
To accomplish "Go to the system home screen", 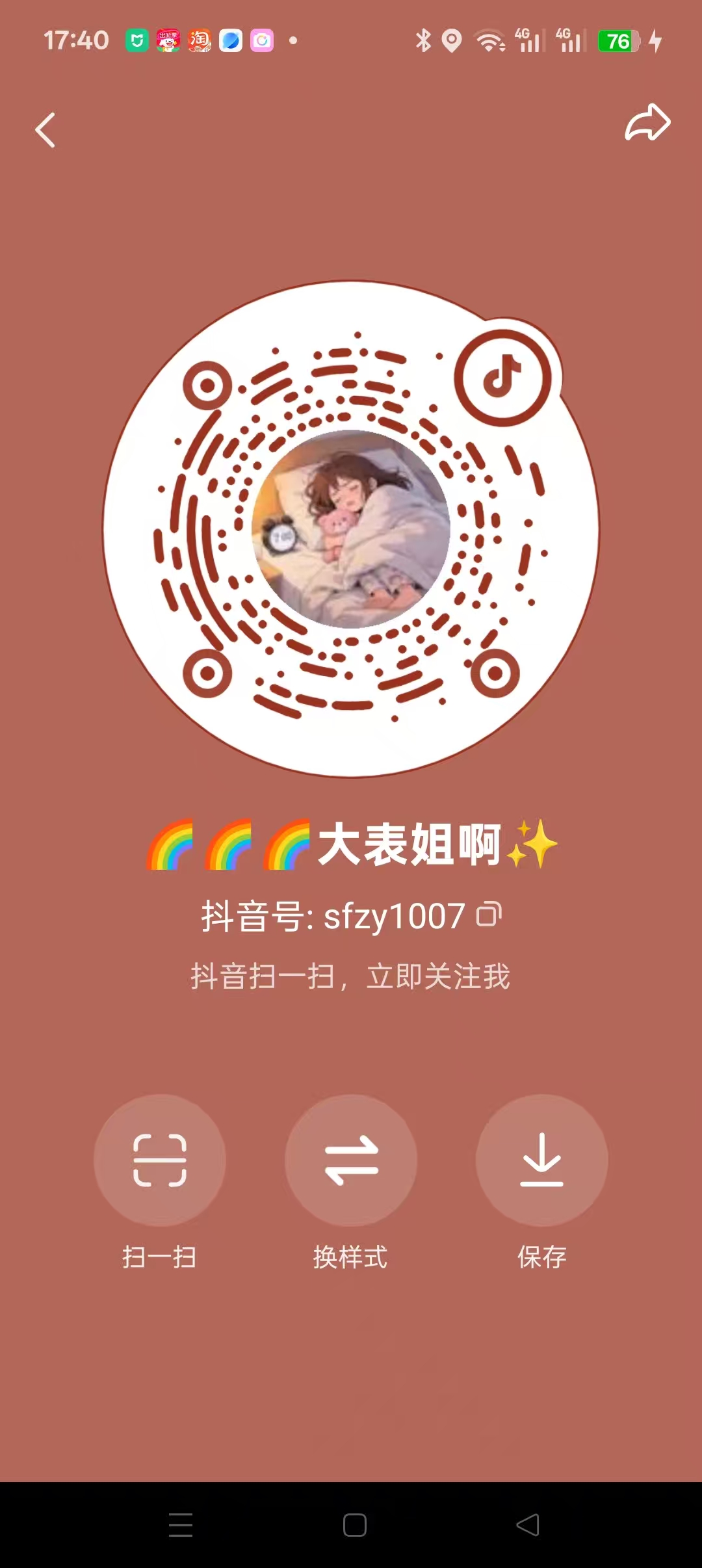I will tap(354, 1524).
